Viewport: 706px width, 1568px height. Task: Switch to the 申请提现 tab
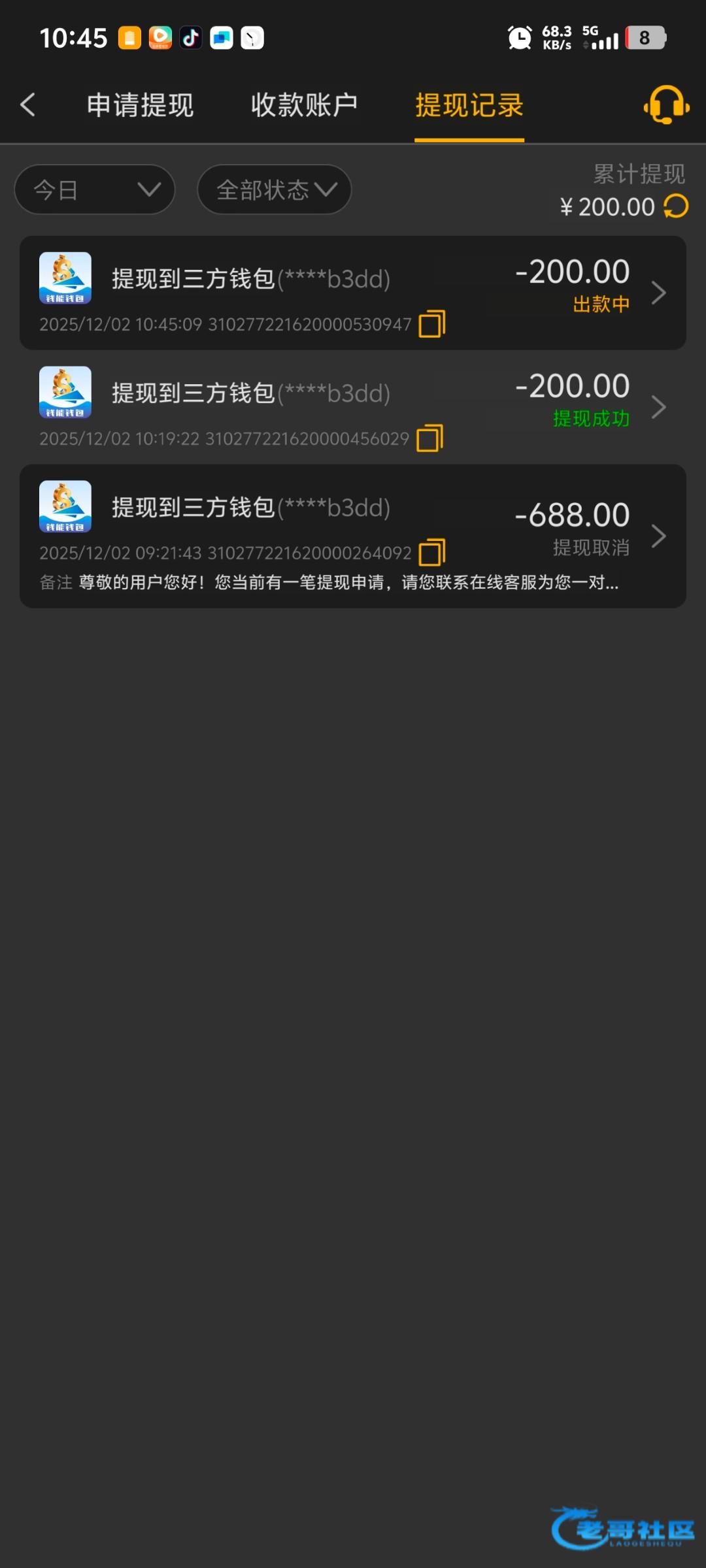click(140, 105)
